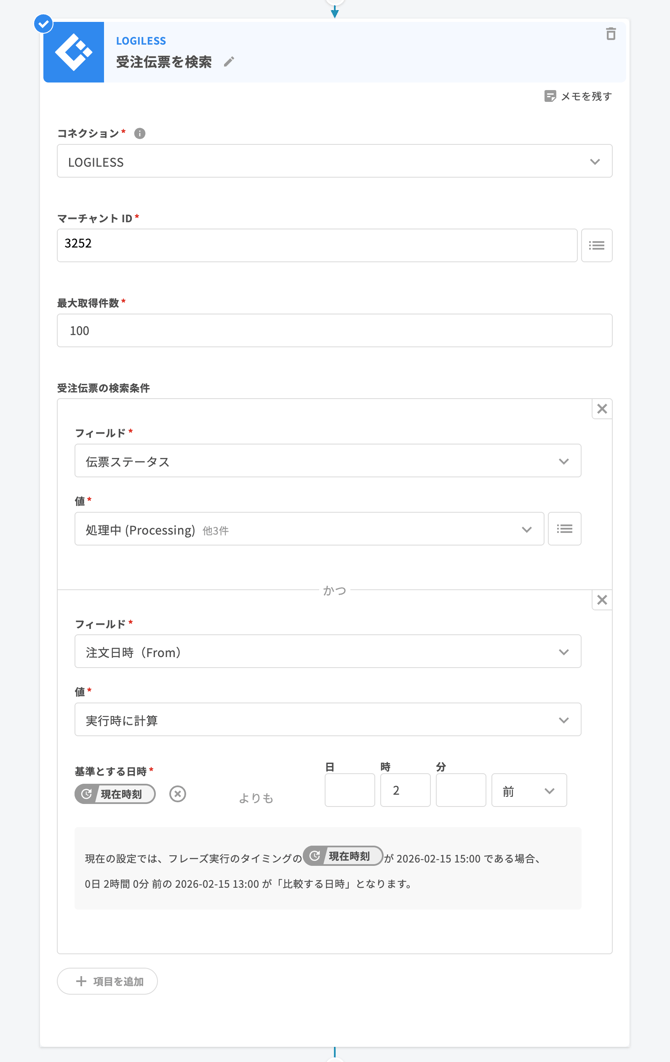Delete this step with the trash icon
Image resolution: width=670 pixels, height=1062 pixels.
(x=610, y=34)
